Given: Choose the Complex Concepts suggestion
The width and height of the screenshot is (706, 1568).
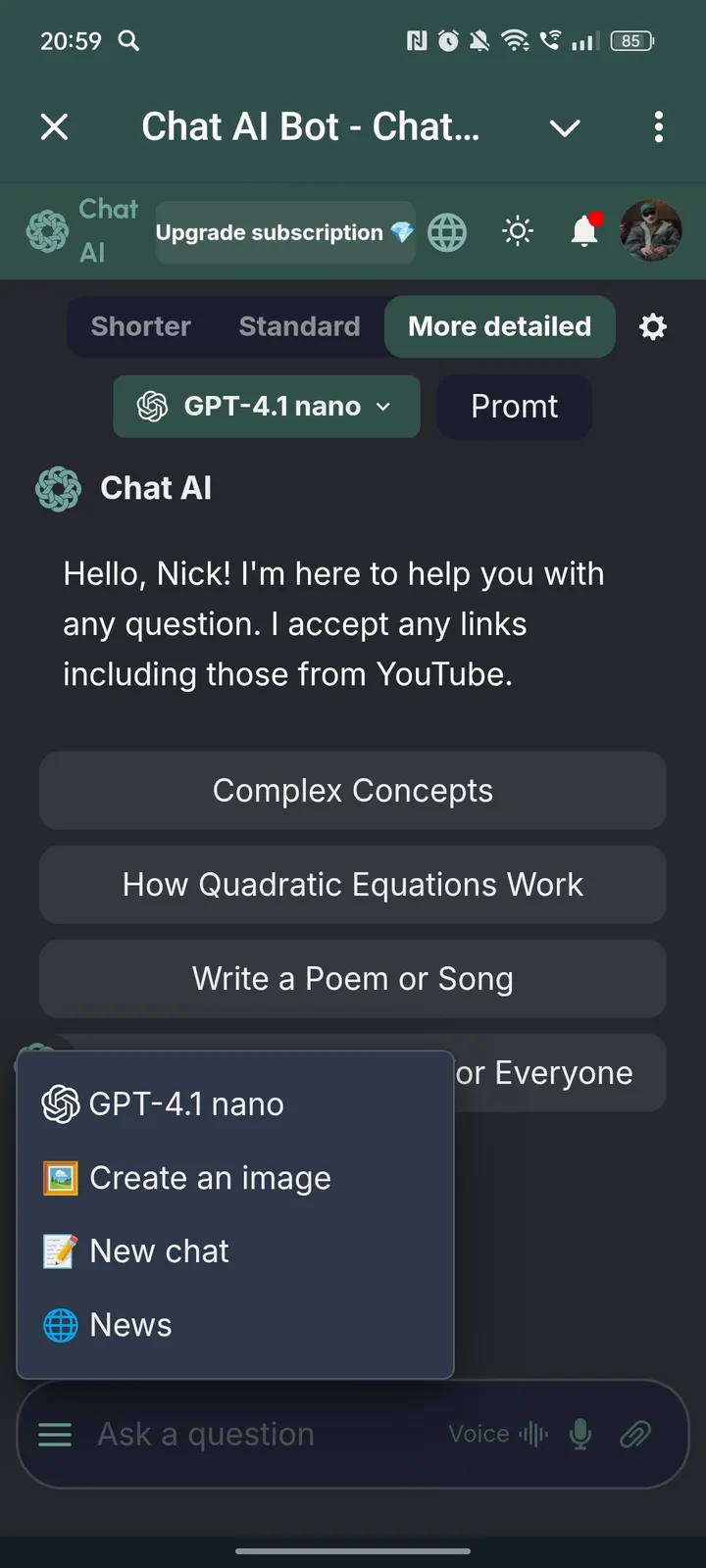Looking at the screenshot, I should (353, 791).
